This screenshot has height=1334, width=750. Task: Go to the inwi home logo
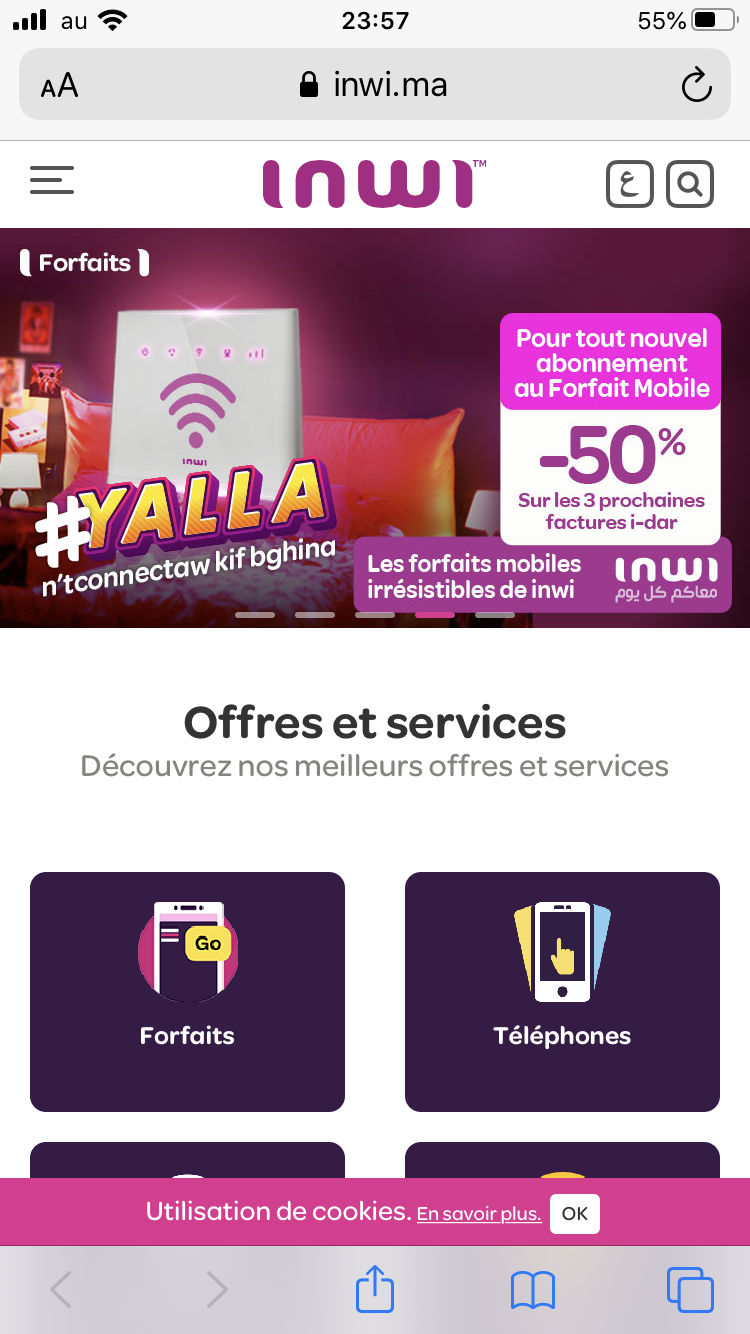click(x=374, y=184)
